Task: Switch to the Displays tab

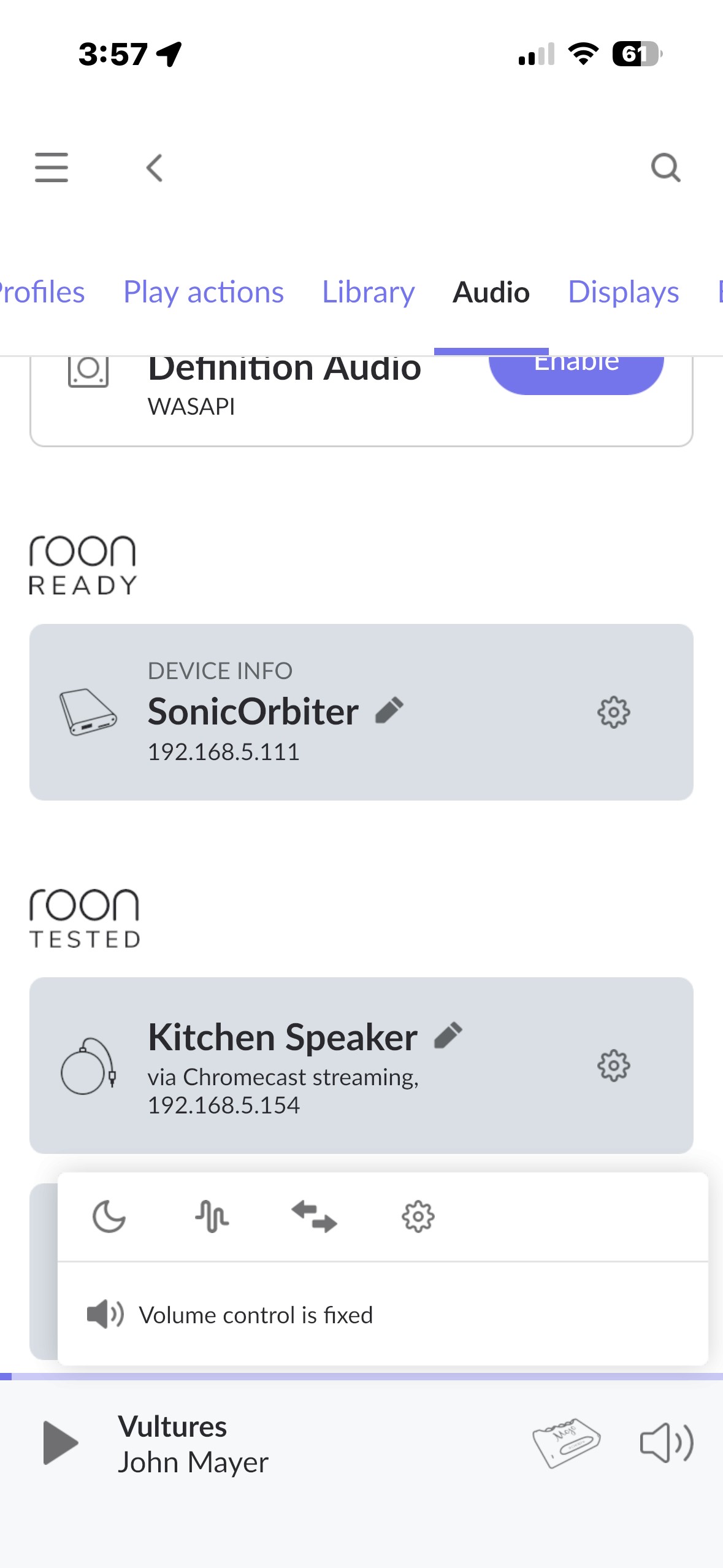Action: [x=623, y=292]
